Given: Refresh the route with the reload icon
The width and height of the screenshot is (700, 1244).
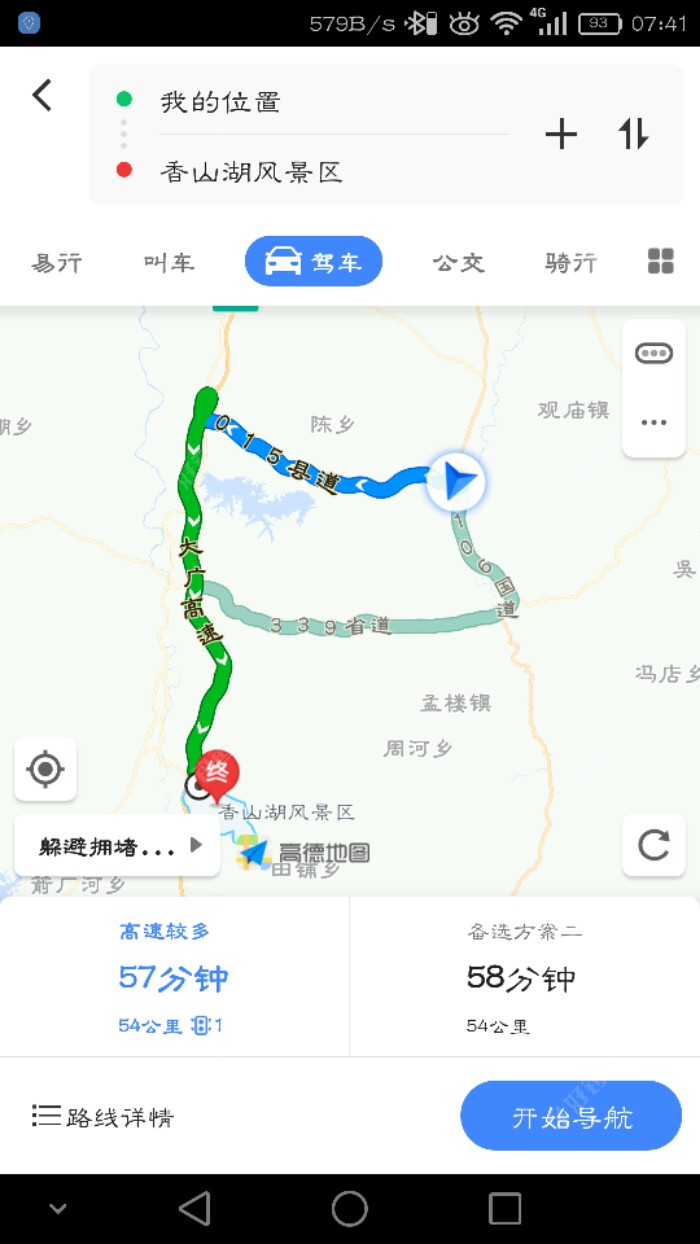Looking at the screenshot, I should pyautogui.click(x=654, y=845).
